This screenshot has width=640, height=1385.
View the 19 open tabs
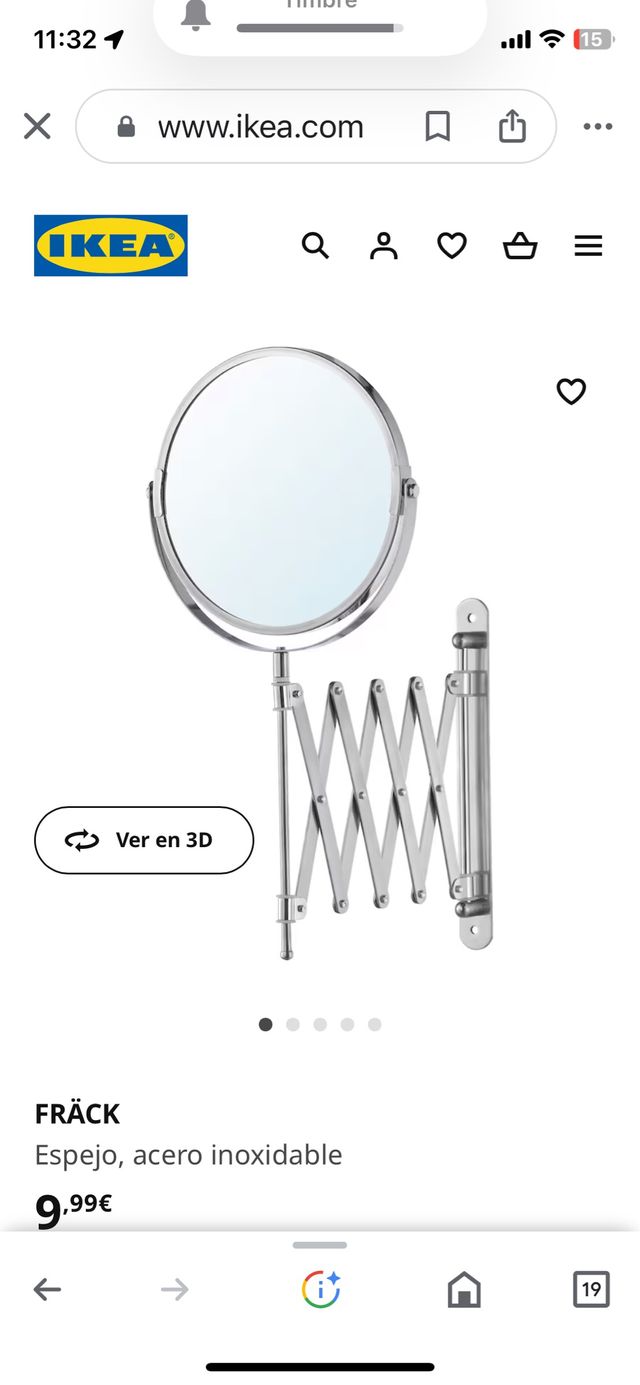click(591, 1290)
